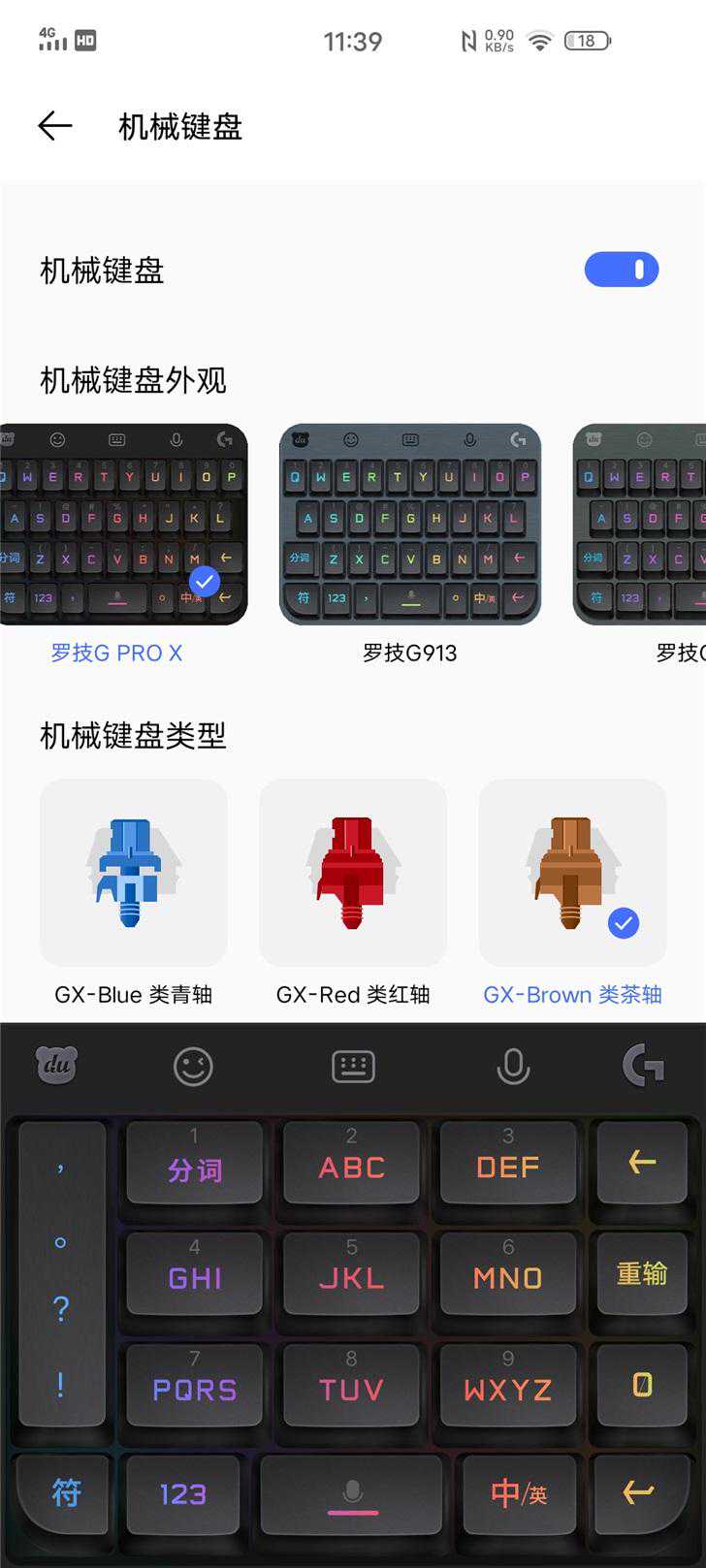Go back from 机械键盘 settings
This screenshot has width=706, height=1568.
point(55,126)
